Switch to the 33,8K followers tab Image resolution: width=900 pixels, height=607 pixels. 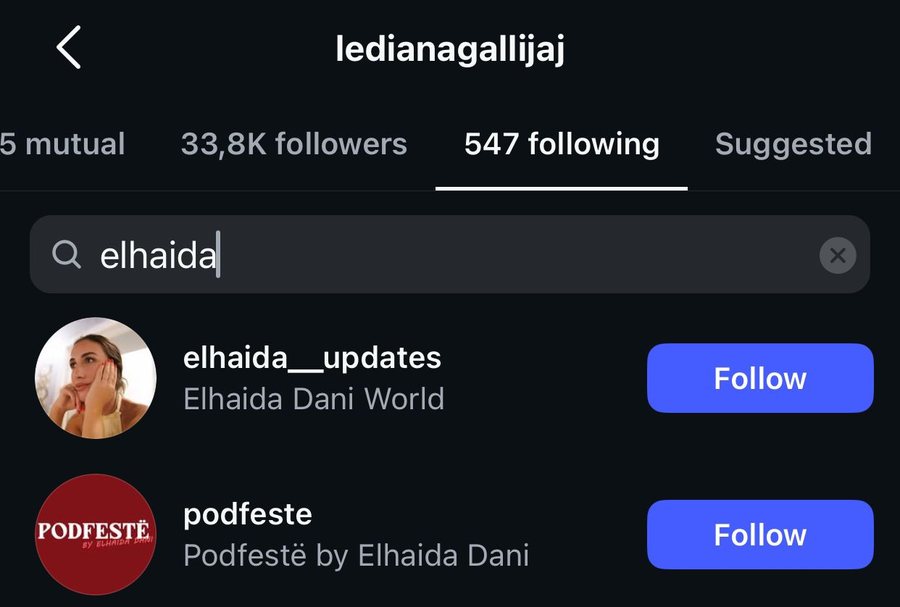point(294,144)
